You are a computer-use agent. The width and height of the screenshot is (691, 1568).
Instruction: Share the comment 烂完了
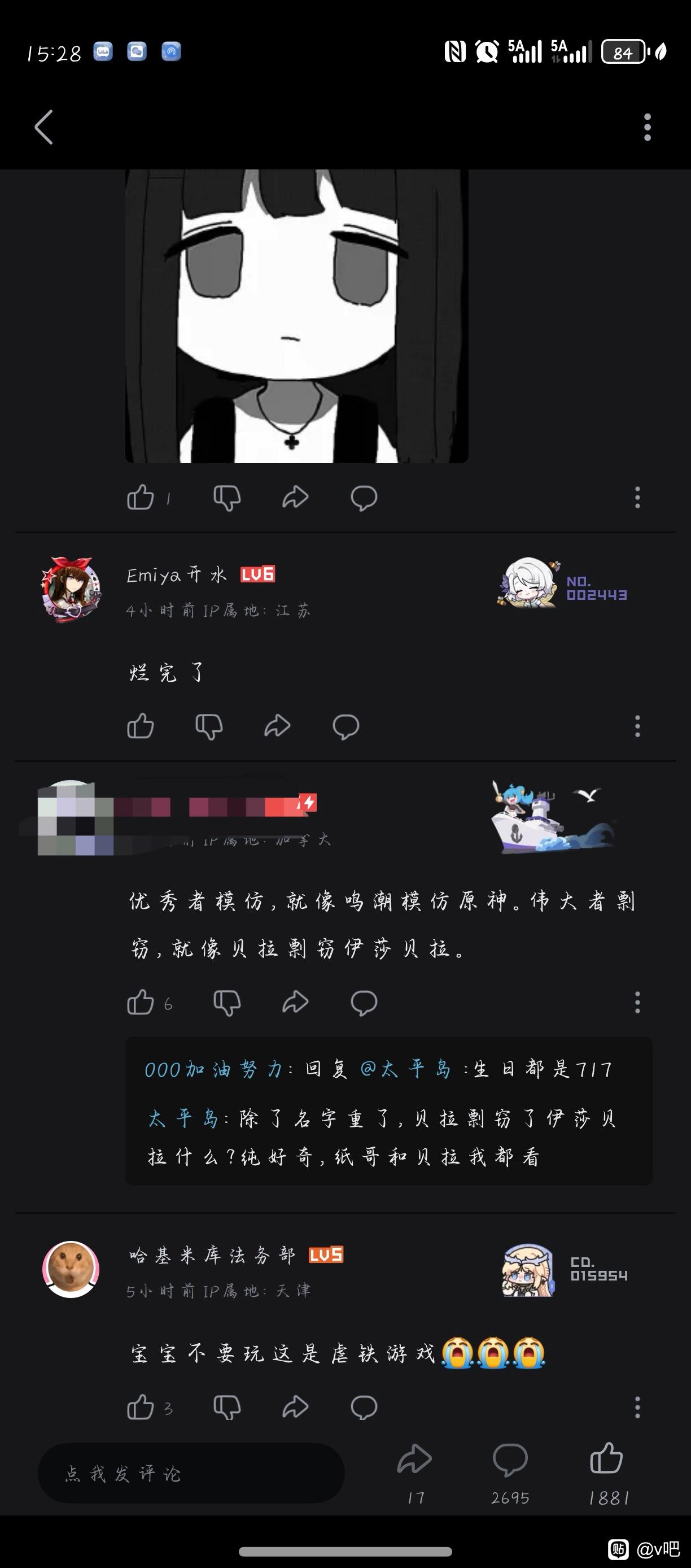click(277, 726)
